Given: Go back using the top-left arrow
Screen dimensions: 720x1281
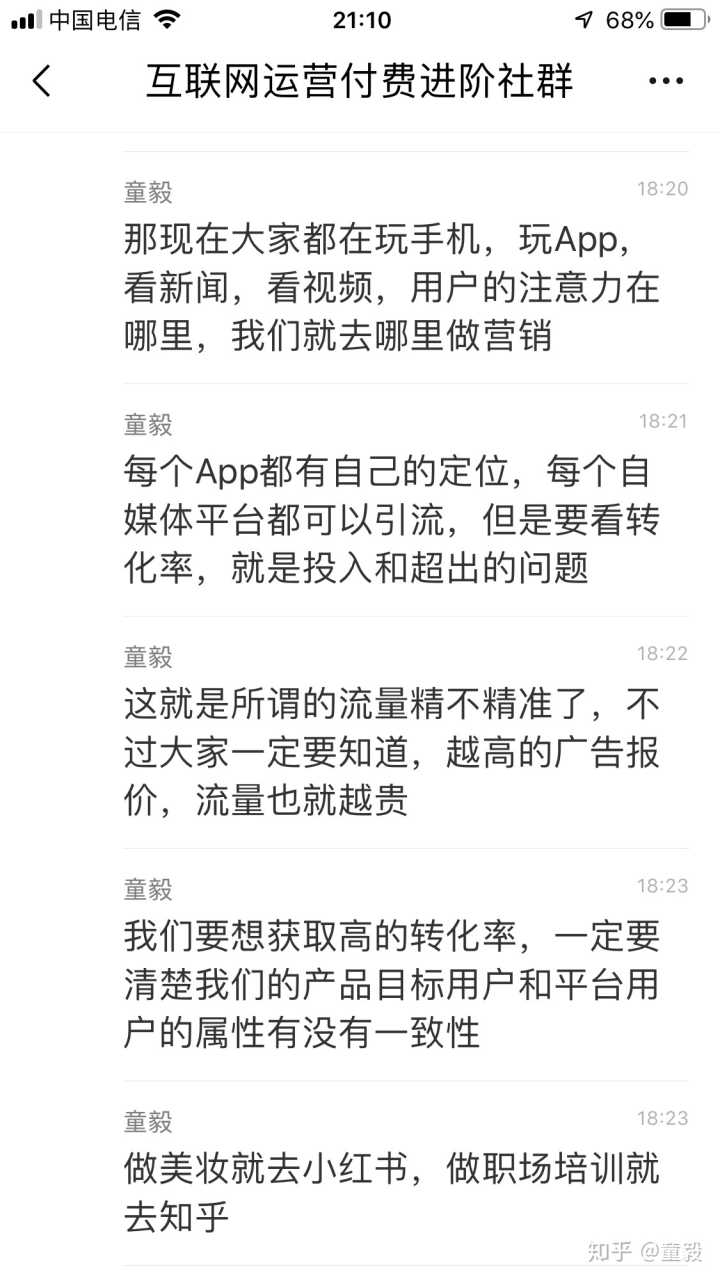Looking at the screenshot, I should click(x=41, y=81).
